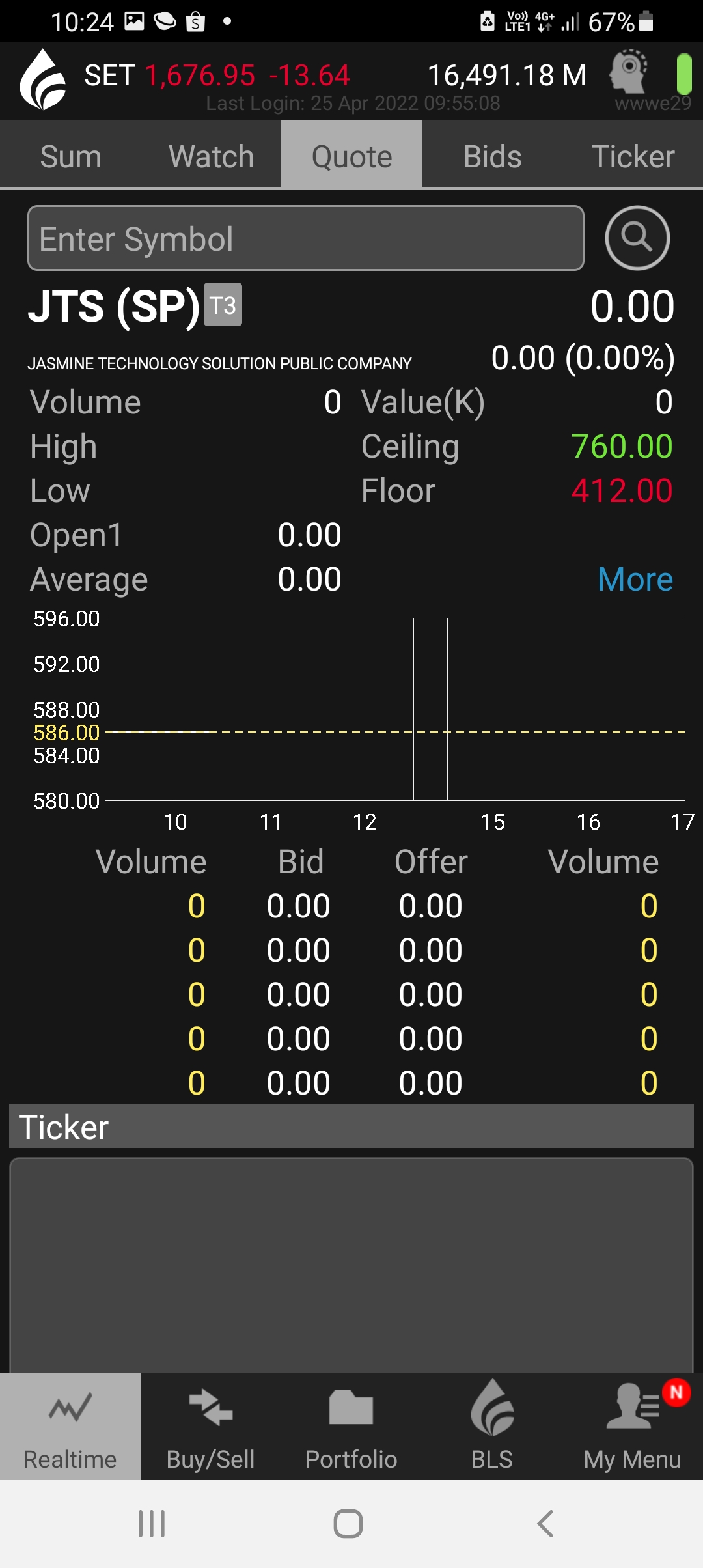Image resolution: width=703 pixels, height=1568 pixels.
Task: Tap the blue More link
Action: pyautogui.click(x=635, y=579)
